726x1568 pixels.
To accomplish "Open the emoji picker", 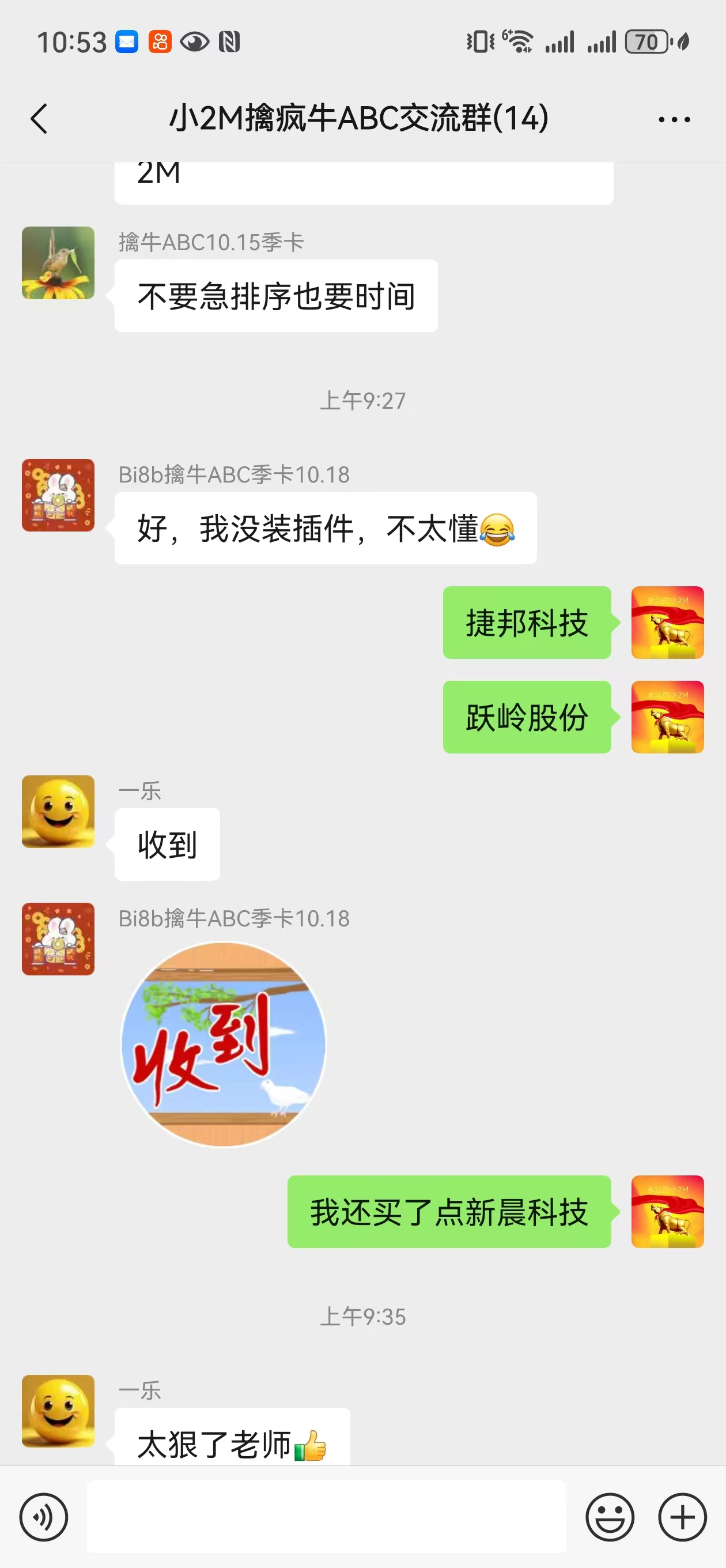I will pos(610,1516).
